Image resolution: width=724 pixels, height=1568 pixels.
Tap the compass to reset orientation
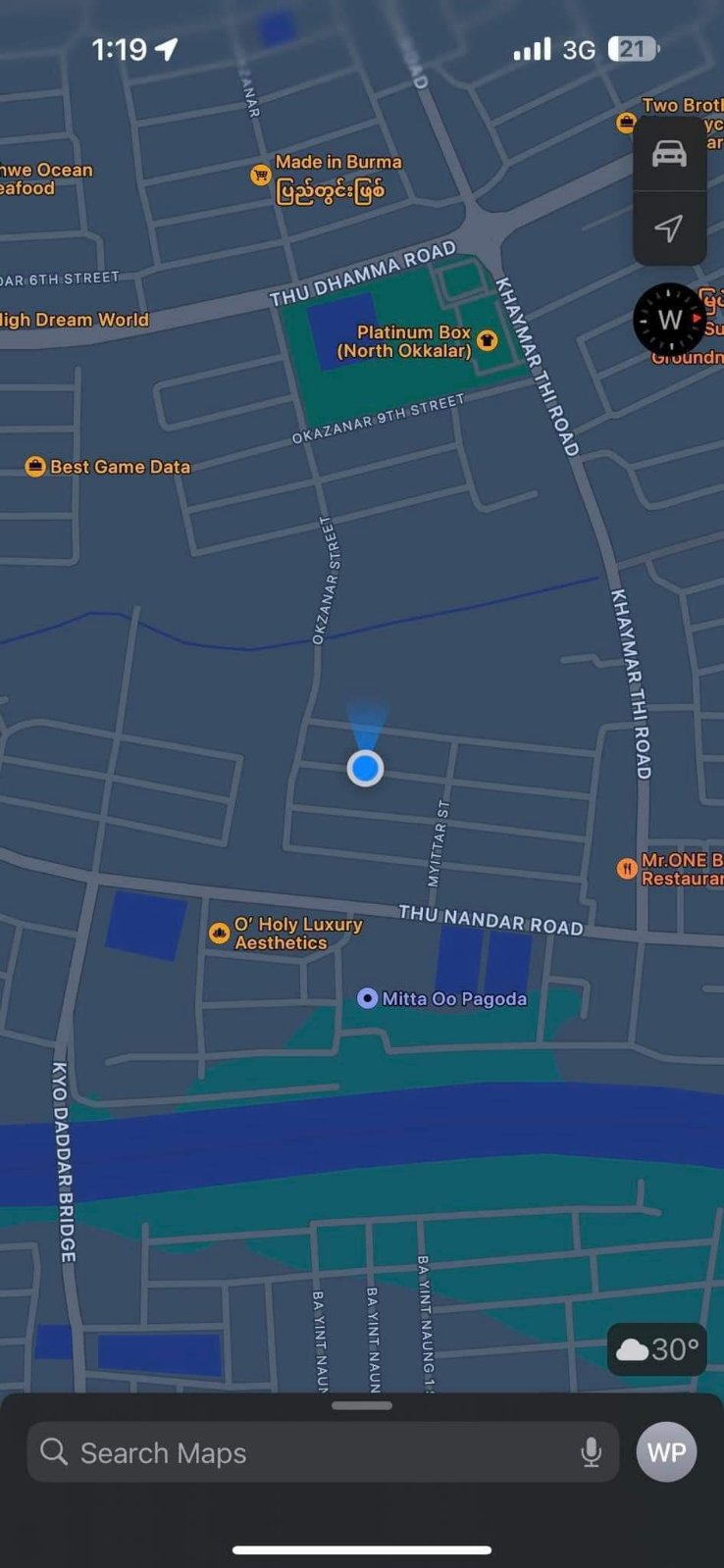[670, 320]
